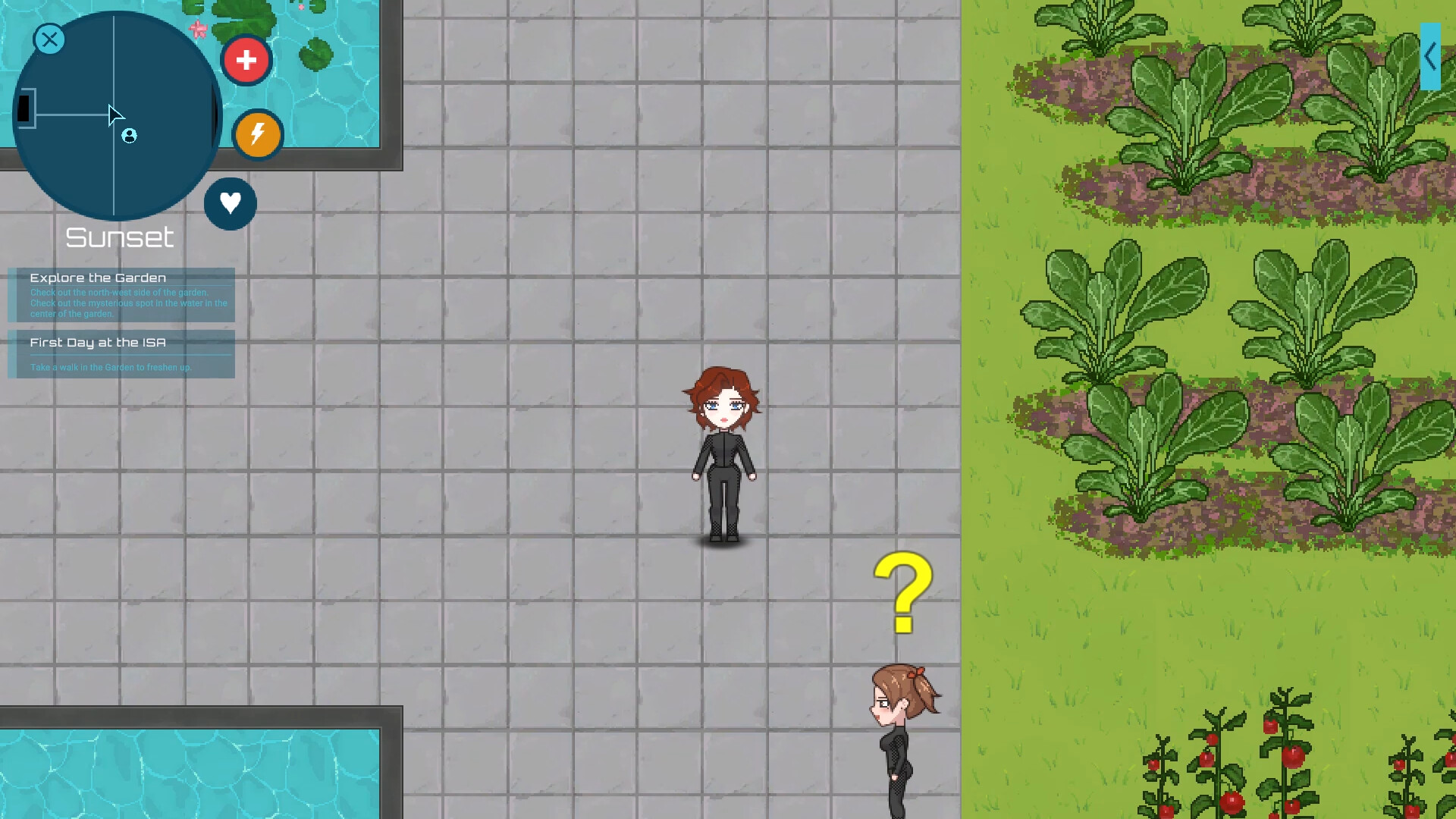Open the Explore the Garden quest
1456x819 pixels.
coord(121,294)
